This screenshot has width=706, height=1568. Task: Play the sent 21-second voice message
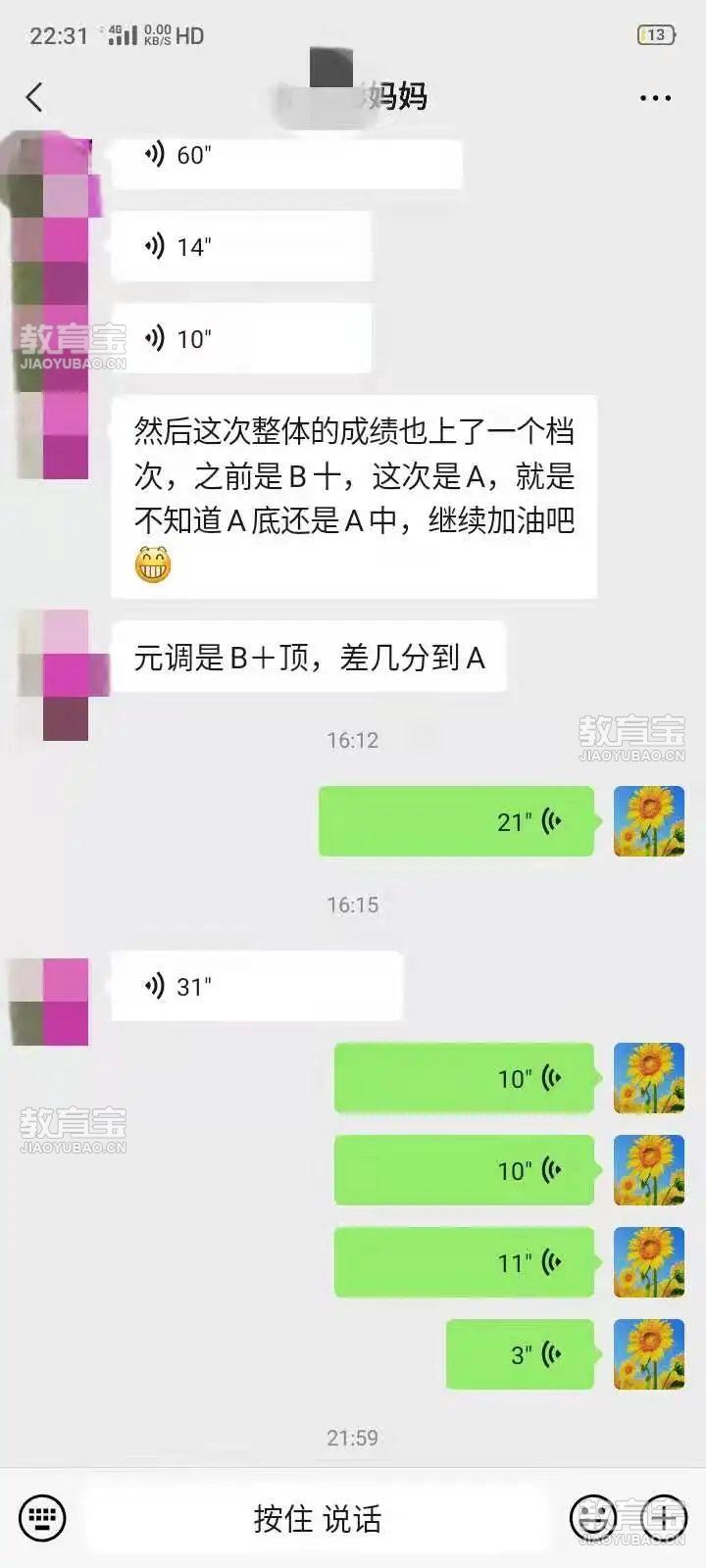(456, 821)
